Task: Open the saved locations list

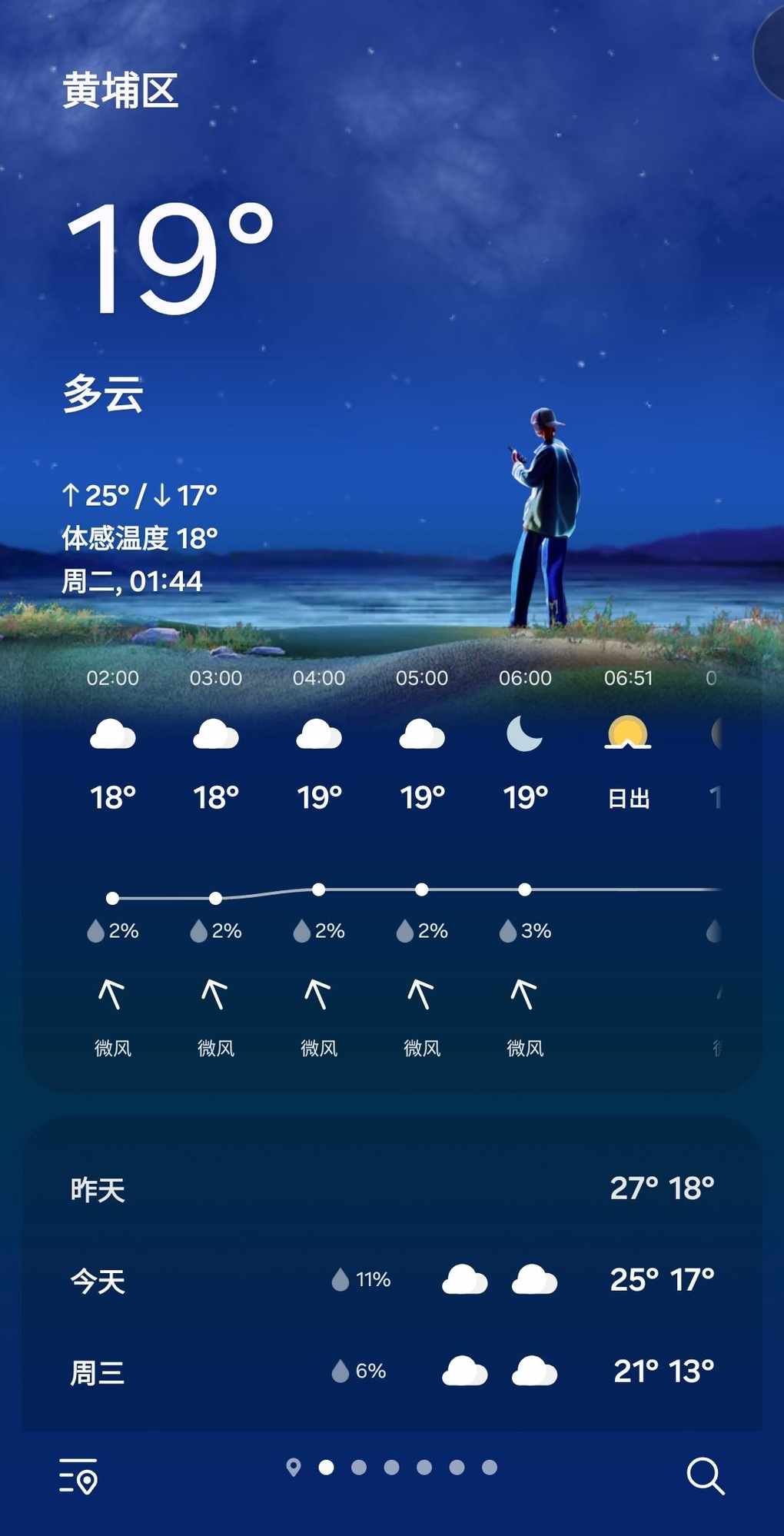Action: coord(78,1475)
